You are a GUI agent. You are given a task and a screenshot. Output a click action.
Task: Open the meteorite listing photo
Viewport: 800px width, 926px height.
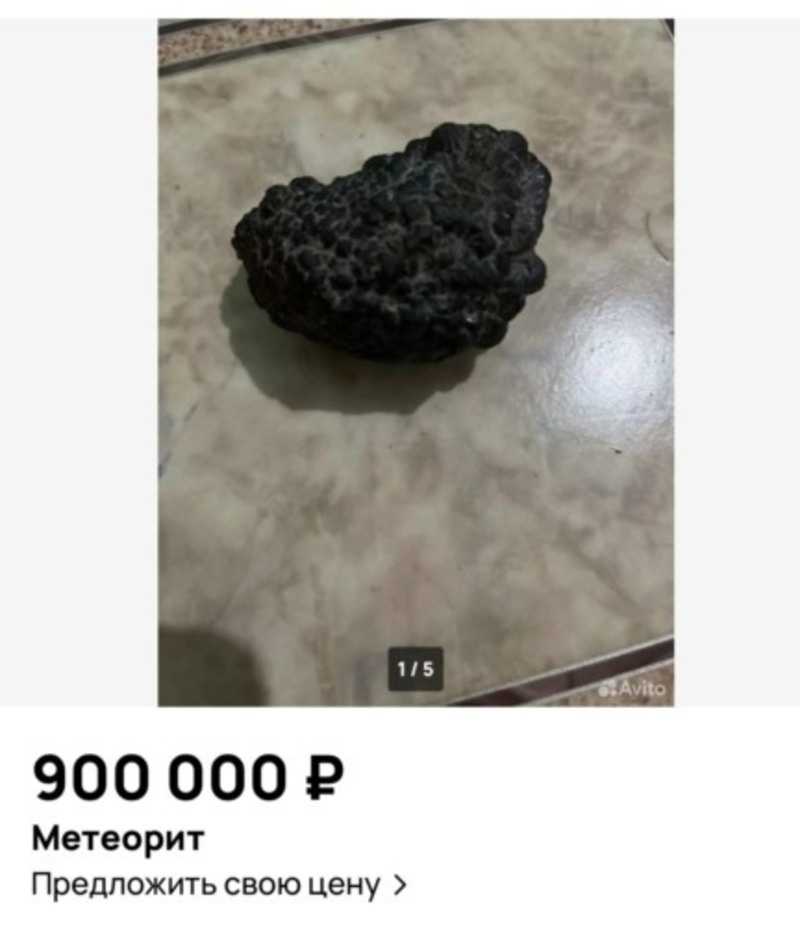(415, 362)
